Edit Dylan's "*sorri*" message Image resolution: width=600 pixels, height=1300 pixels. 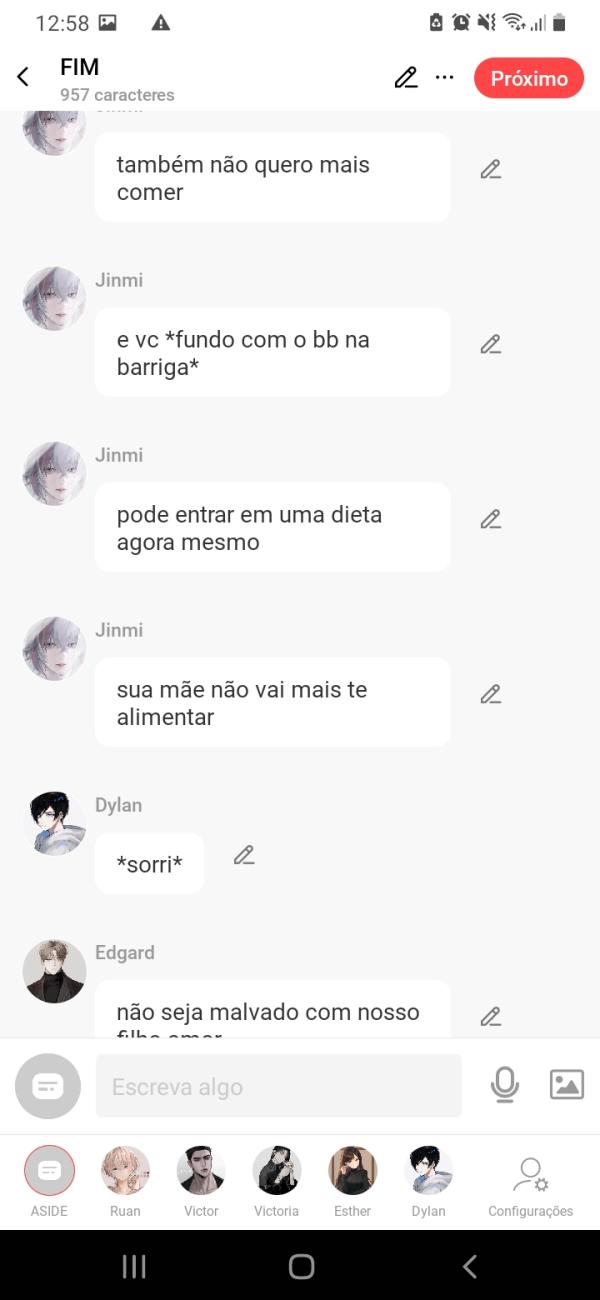click(244, 855)
